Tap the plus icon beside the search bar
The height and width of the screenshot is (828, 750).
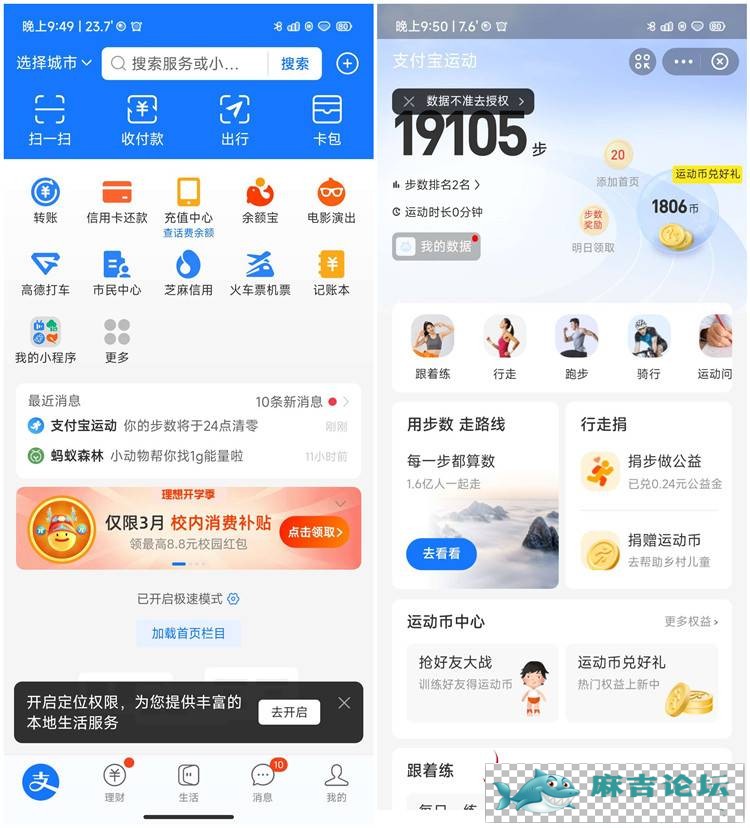click(347, 64)
